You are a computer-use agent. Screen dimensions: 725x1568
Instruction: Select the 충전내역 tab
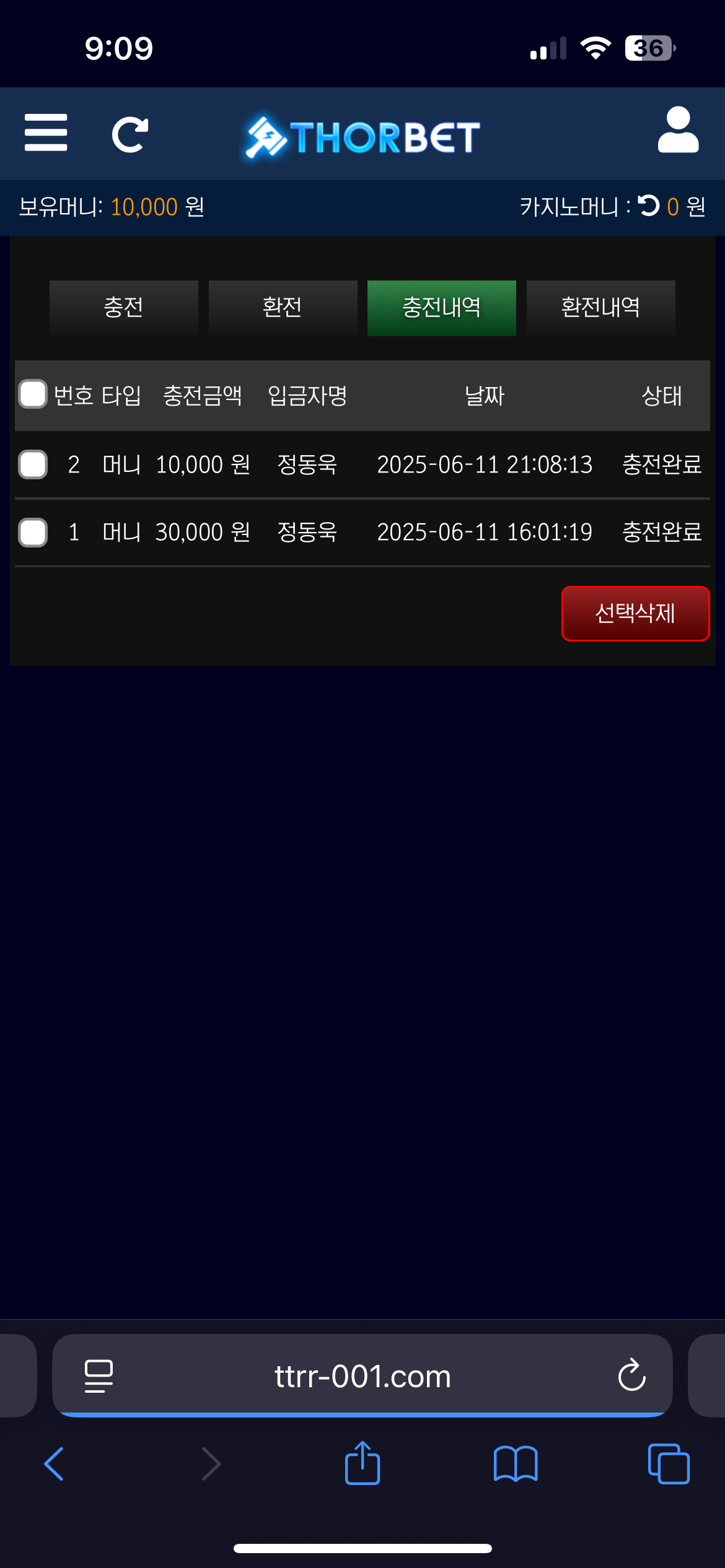pyautogui.click(x=442, y=308)
